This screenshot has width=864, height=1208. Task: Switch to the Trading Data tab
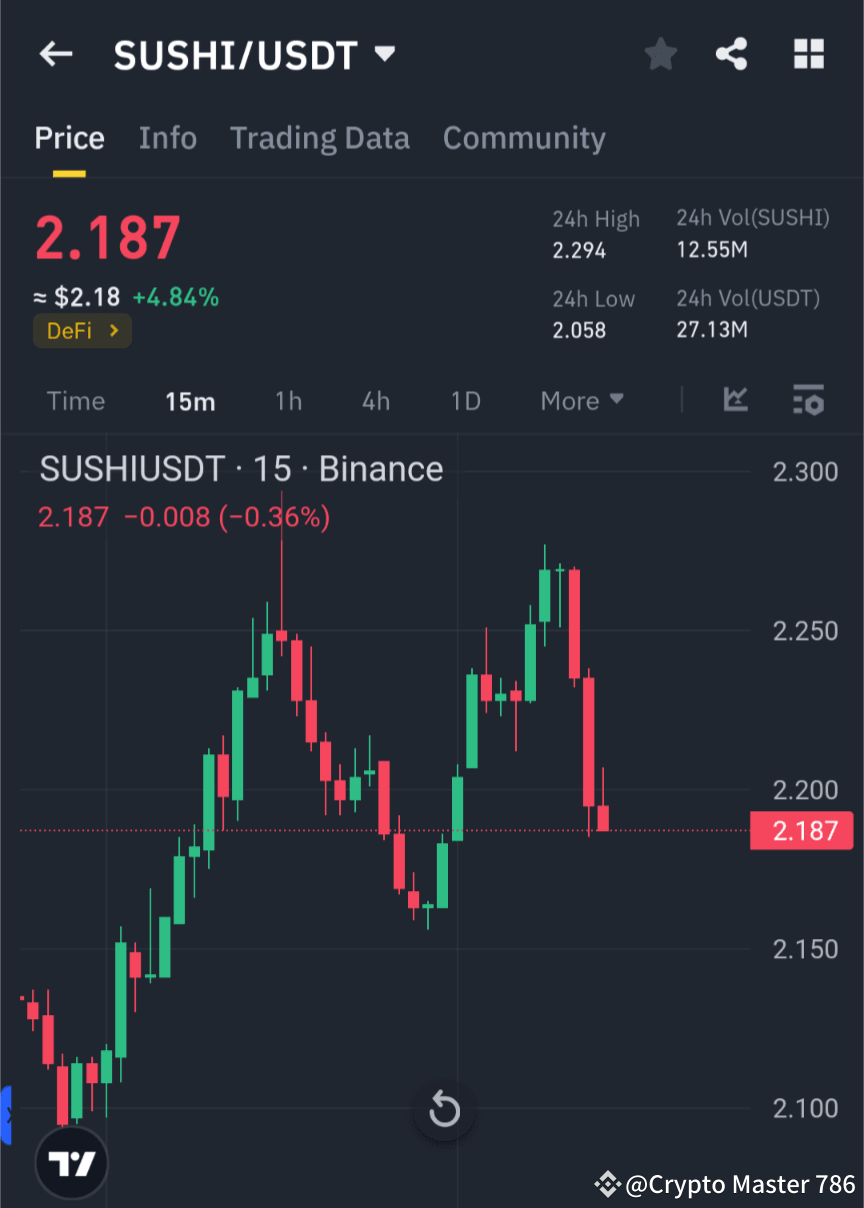319,138
